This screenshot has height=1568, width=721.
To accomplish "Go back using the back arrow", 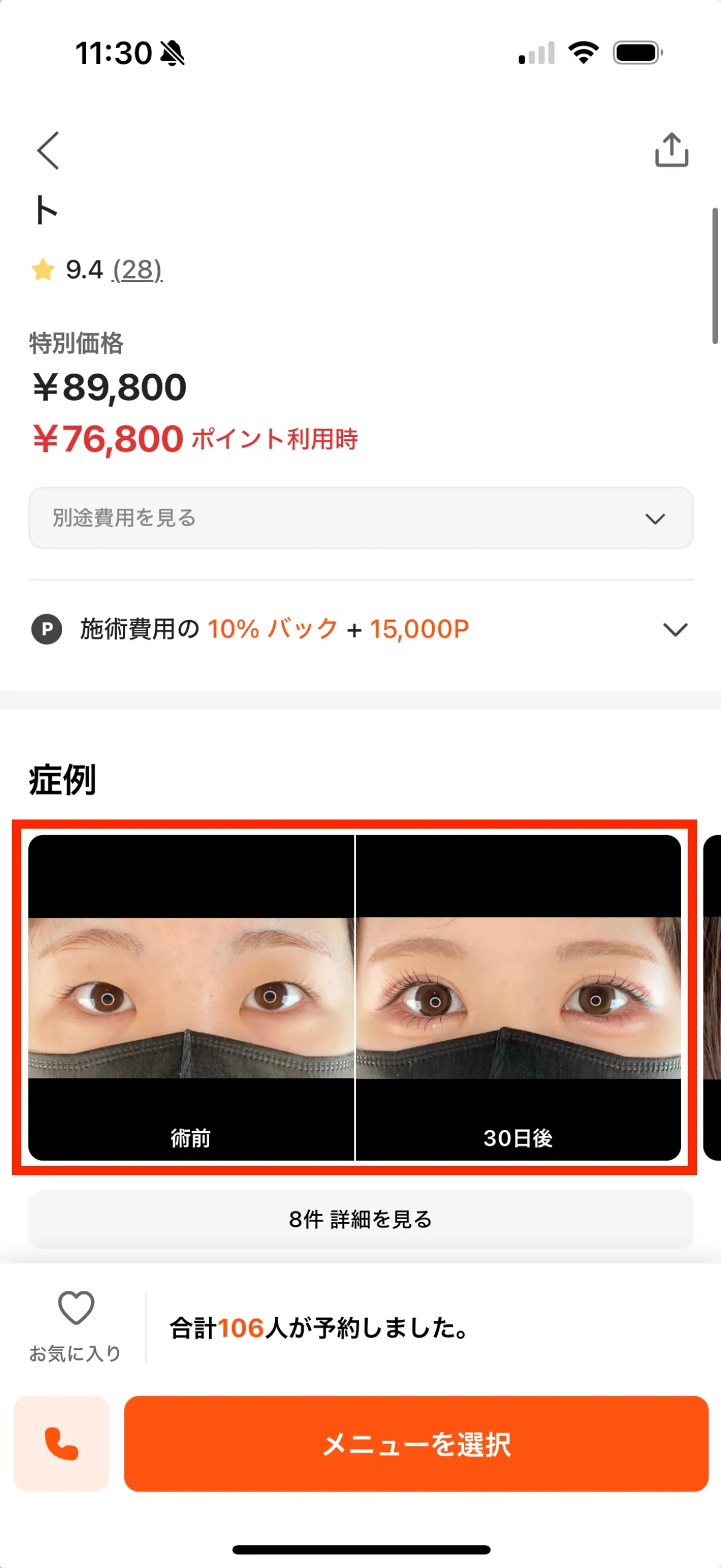I will (48, 150).
